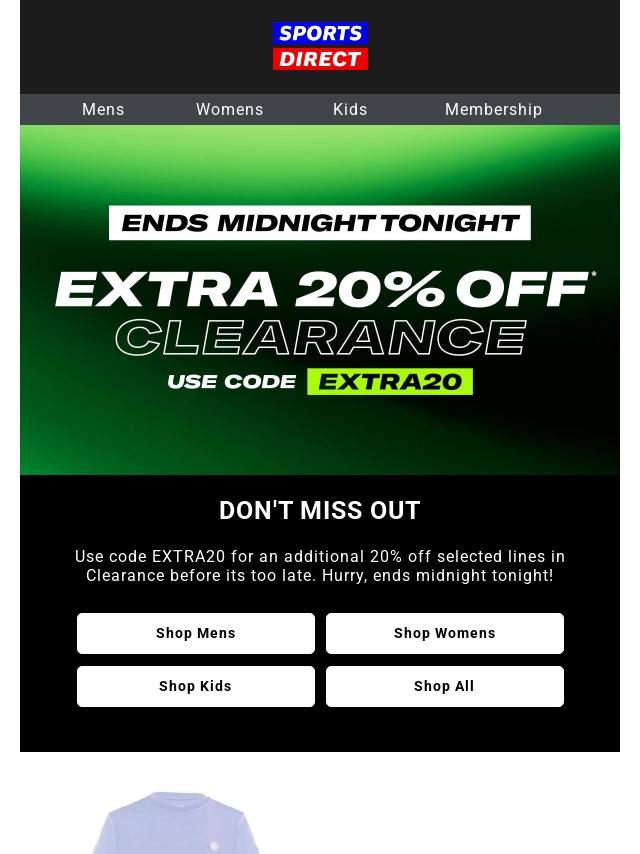
Task: Choose the Shop Kids button
Action: point(196,686)
